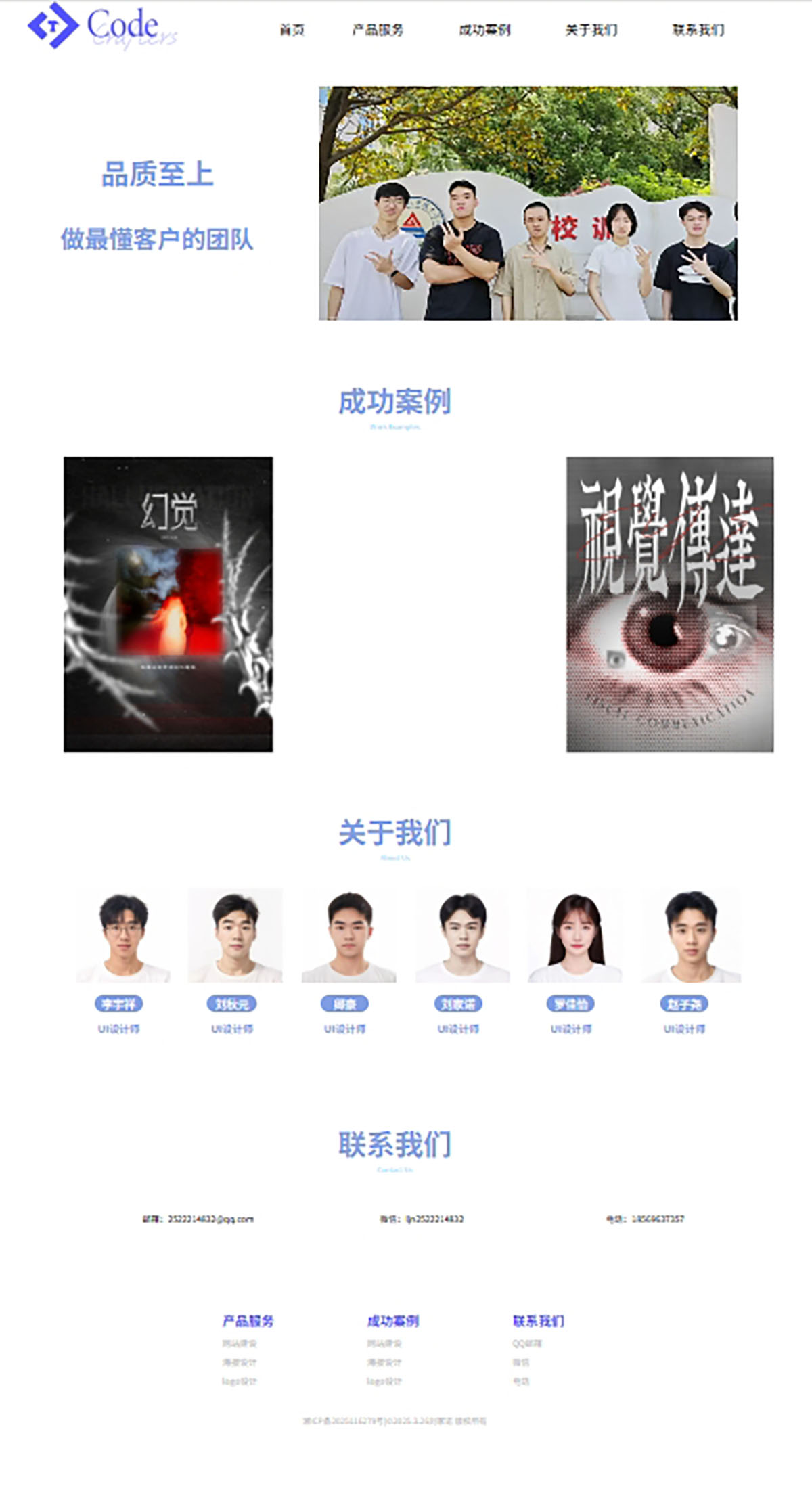Open 成功案例 in the top menu
The image size is (812, 1507).
point(484,30)
